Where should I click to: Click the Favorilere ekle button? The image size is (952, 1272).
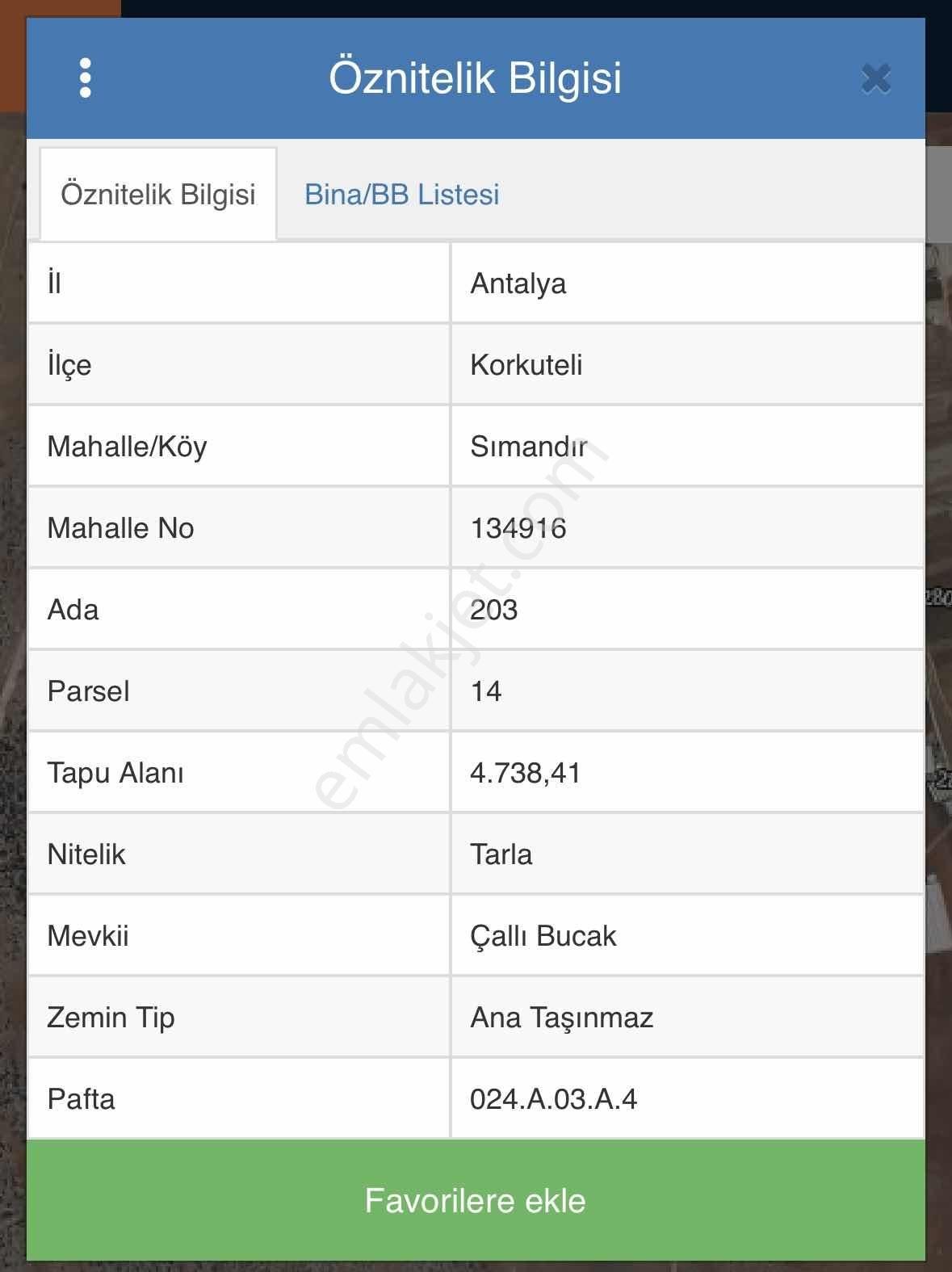click(x=476, y=1201)
